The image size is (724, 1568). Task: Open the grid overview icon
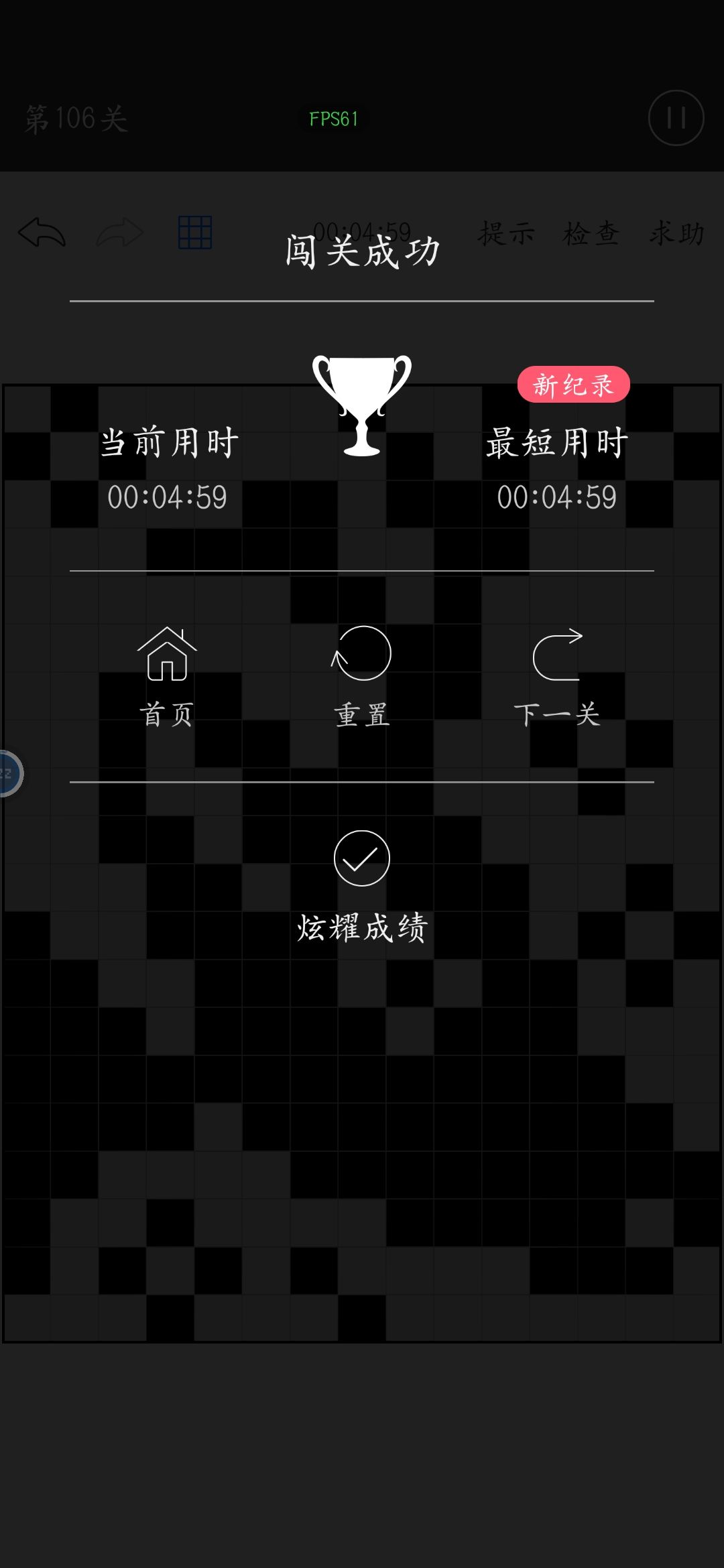pos(196,233)
